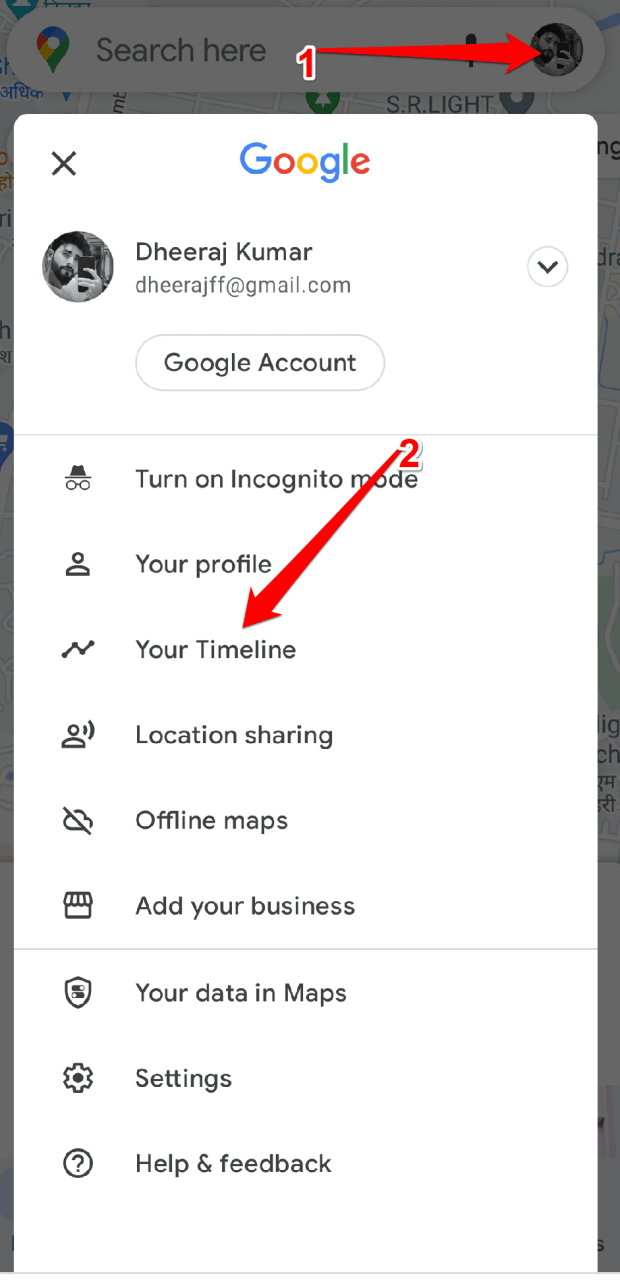This screenshot has height=1280, width=620.
Task: Open Help & feedback
Action: point(233,1163)
